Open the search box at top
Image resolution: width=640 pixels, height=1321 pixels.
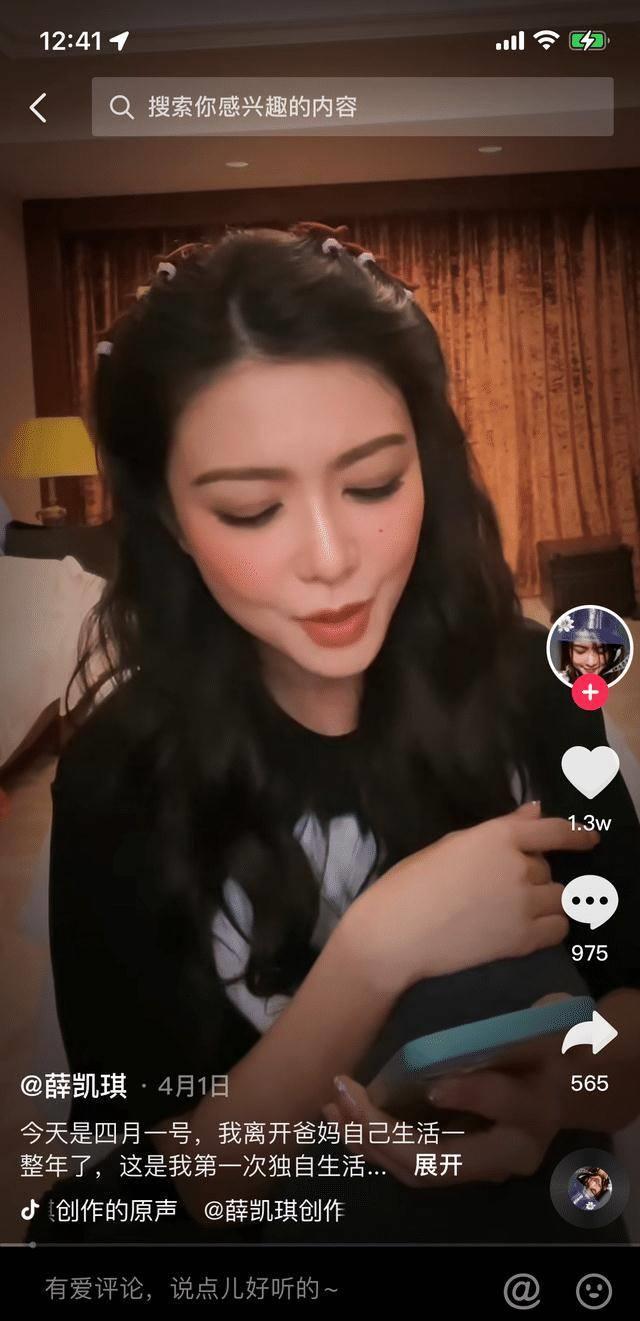click(352, 107)
